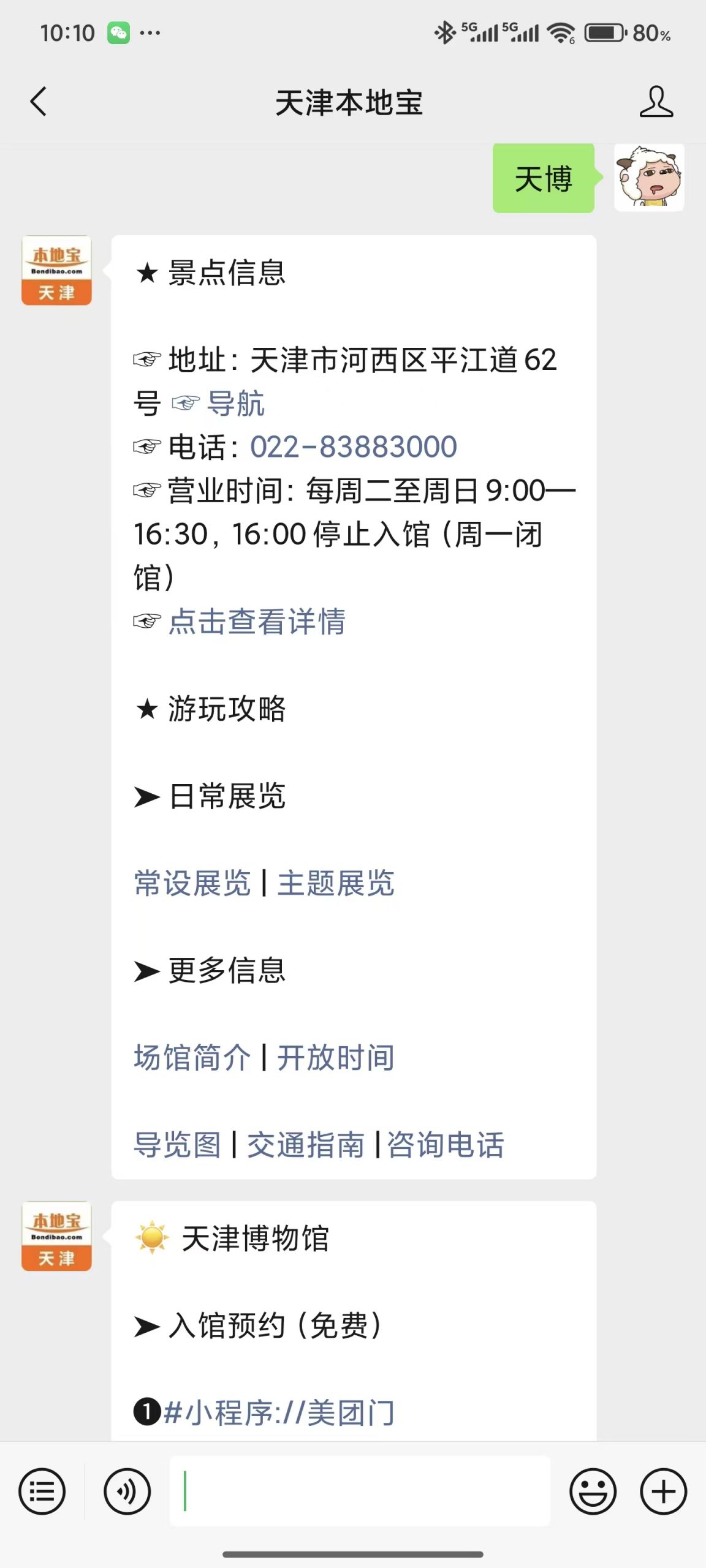Open the 导览图 link
706x1568 pixels.
coord(177,1145)
